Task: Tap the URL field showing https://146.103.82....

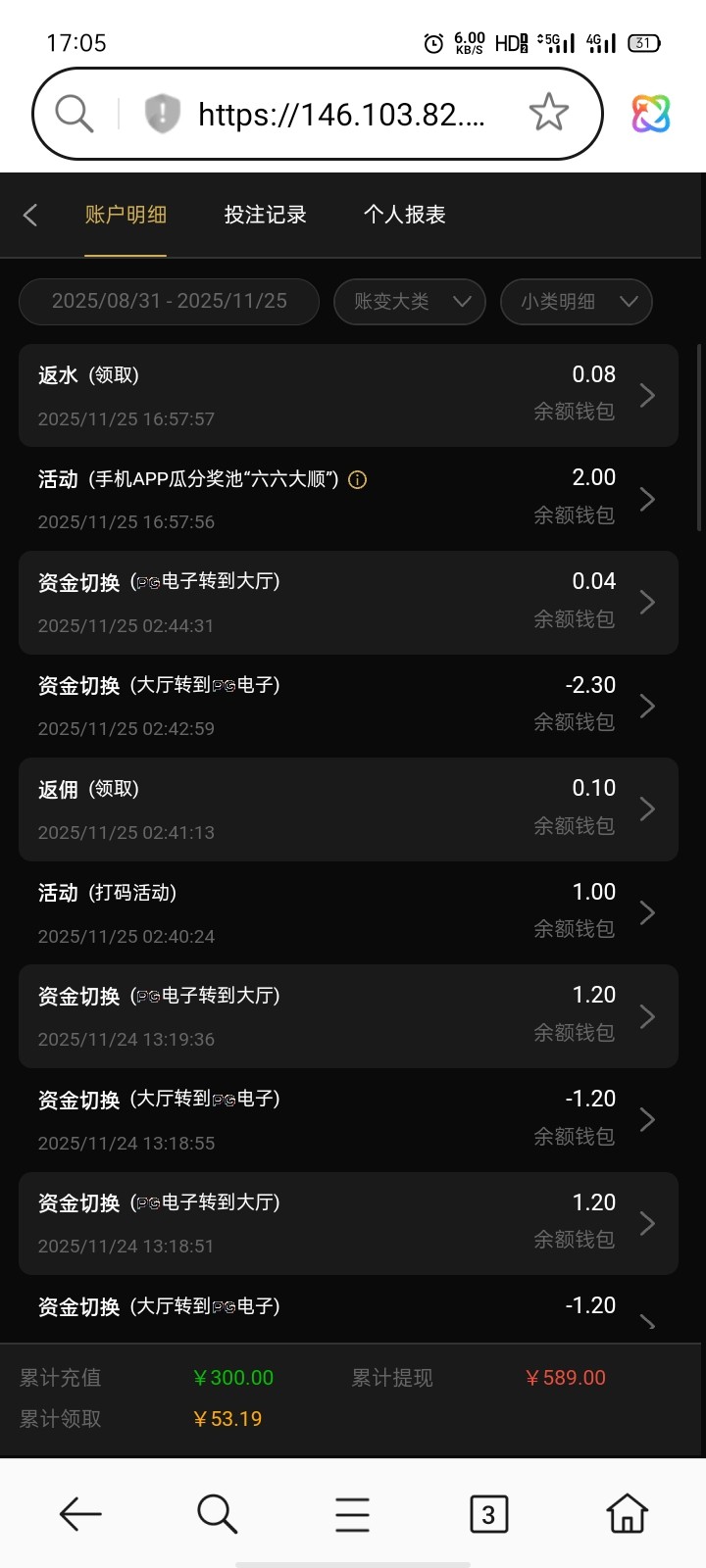Action: click(x=341, y=112)
